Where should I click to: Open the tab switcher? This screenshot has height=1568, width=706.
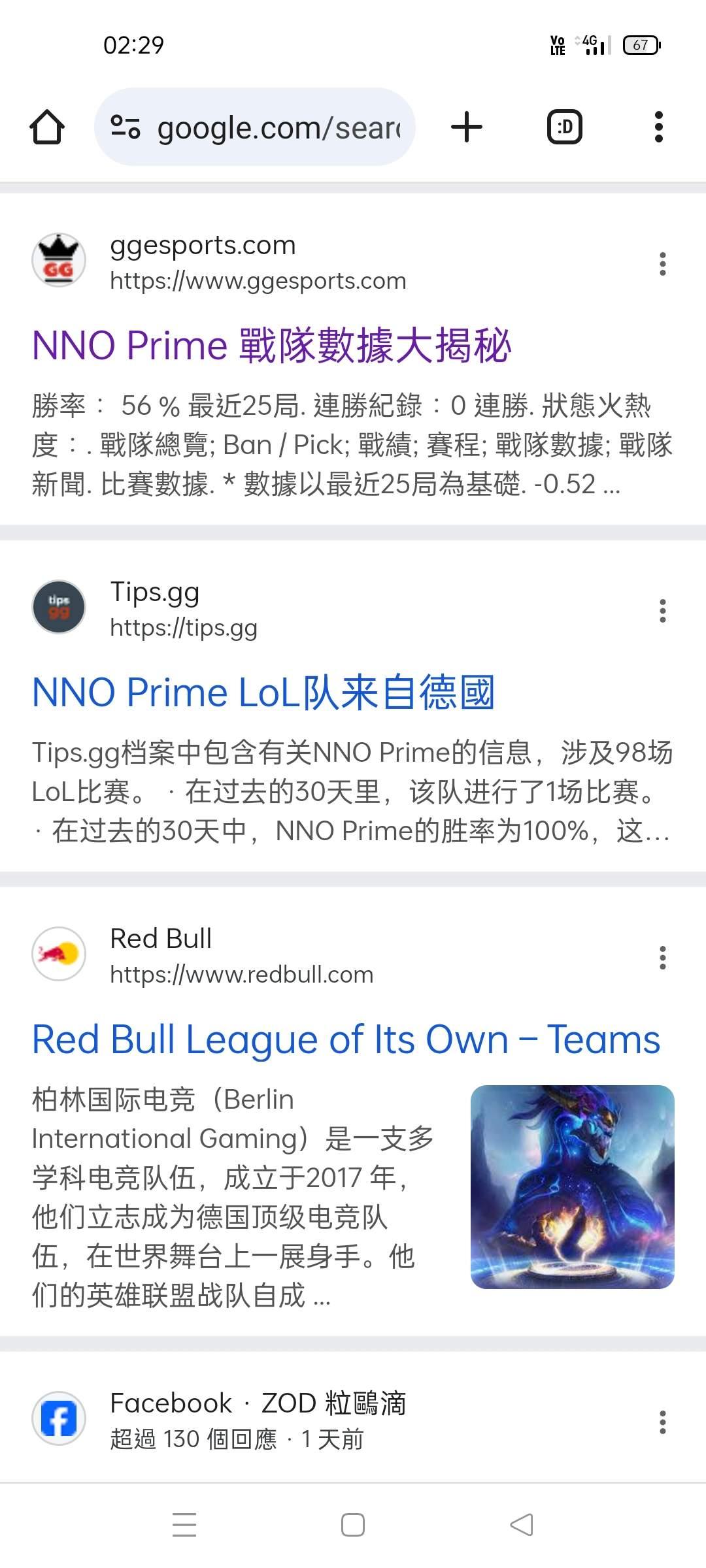tap(564, 127)
